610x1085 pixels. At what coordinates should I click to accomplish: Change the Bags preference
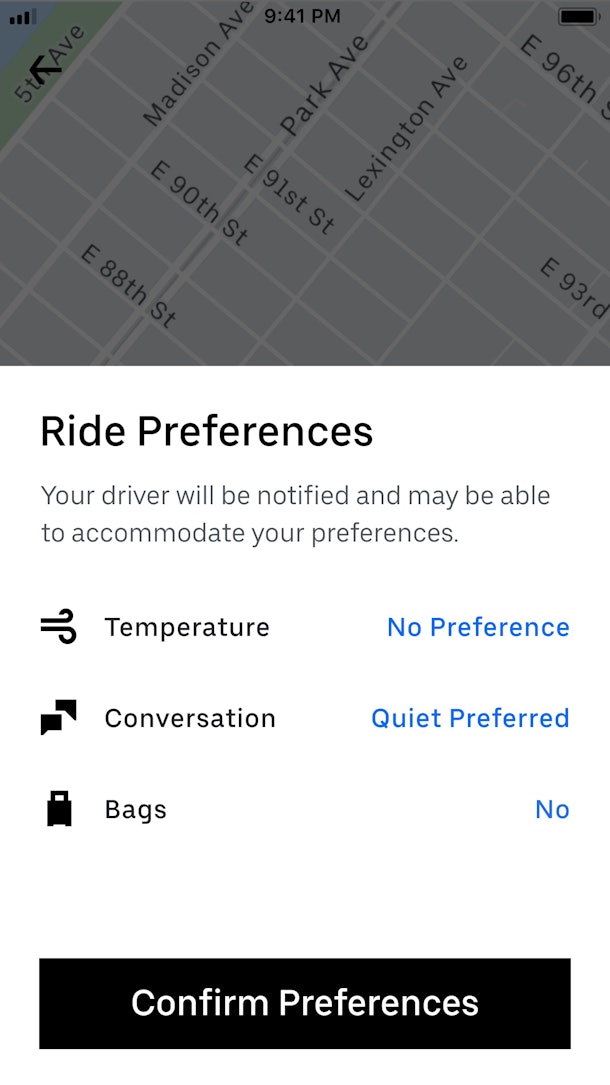(x=552, y=810)
